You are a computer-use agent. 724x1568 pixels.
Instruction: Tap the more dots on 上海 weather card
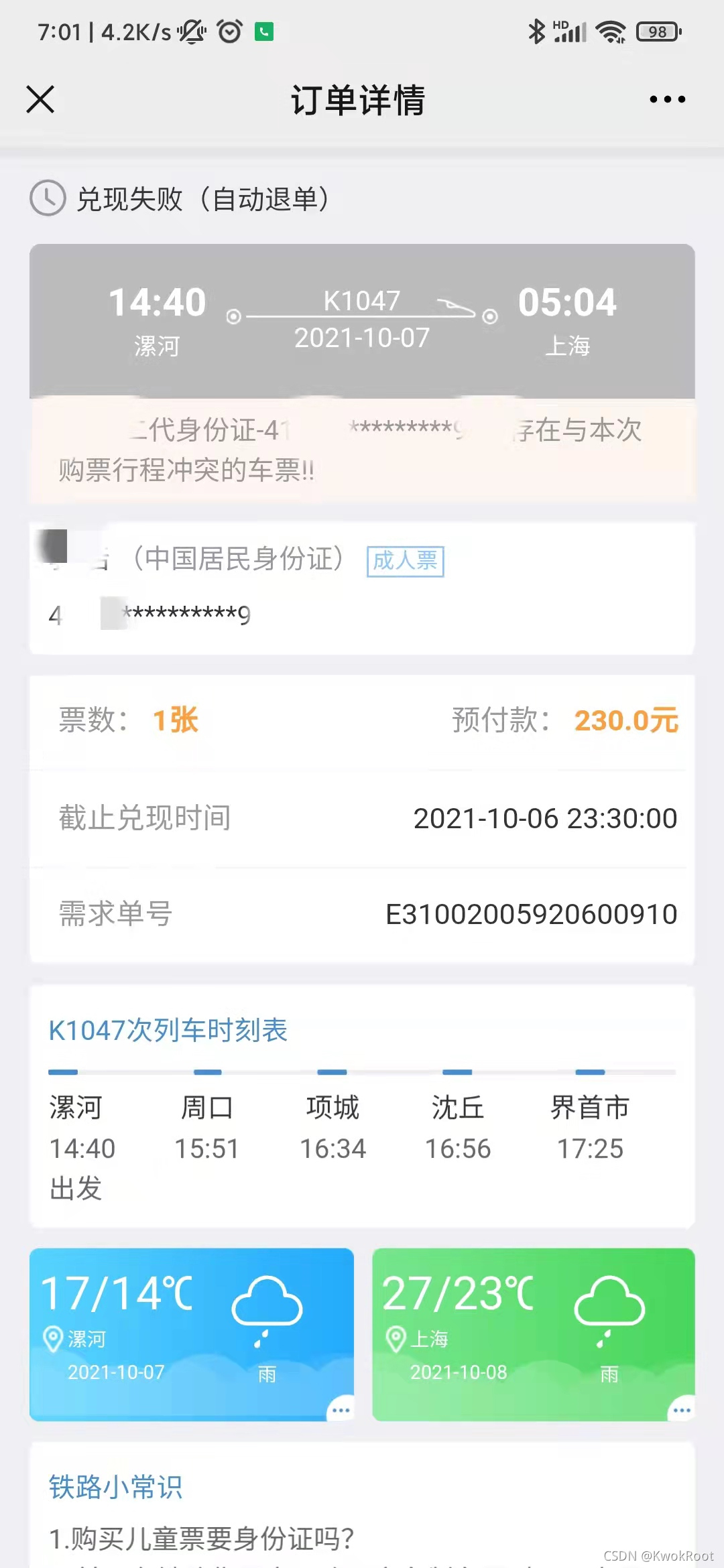coord(682,1410)
